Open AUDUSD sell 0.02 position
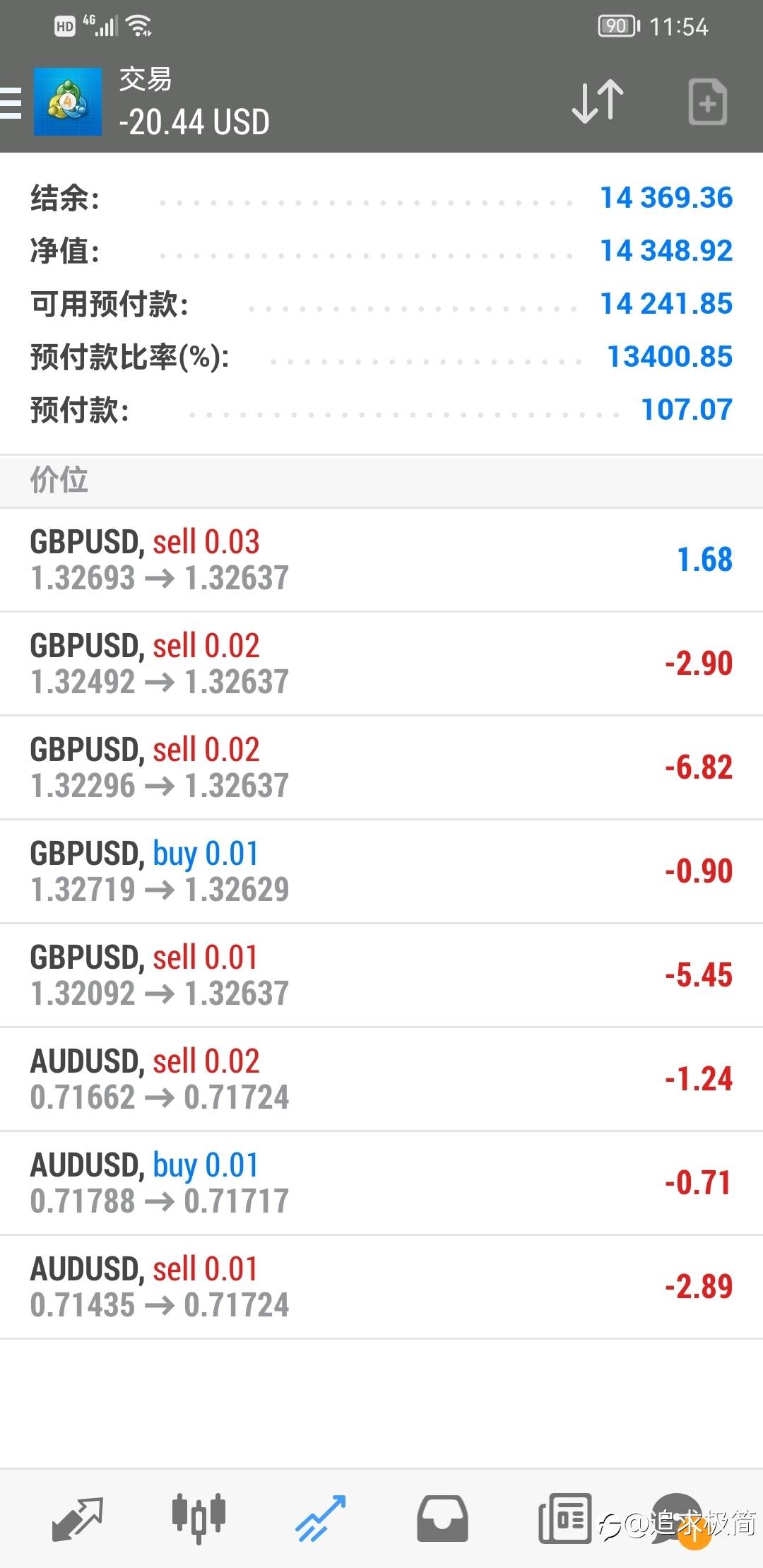The height and width of the screenshot is (1568, 763). tap(381, 1079)
